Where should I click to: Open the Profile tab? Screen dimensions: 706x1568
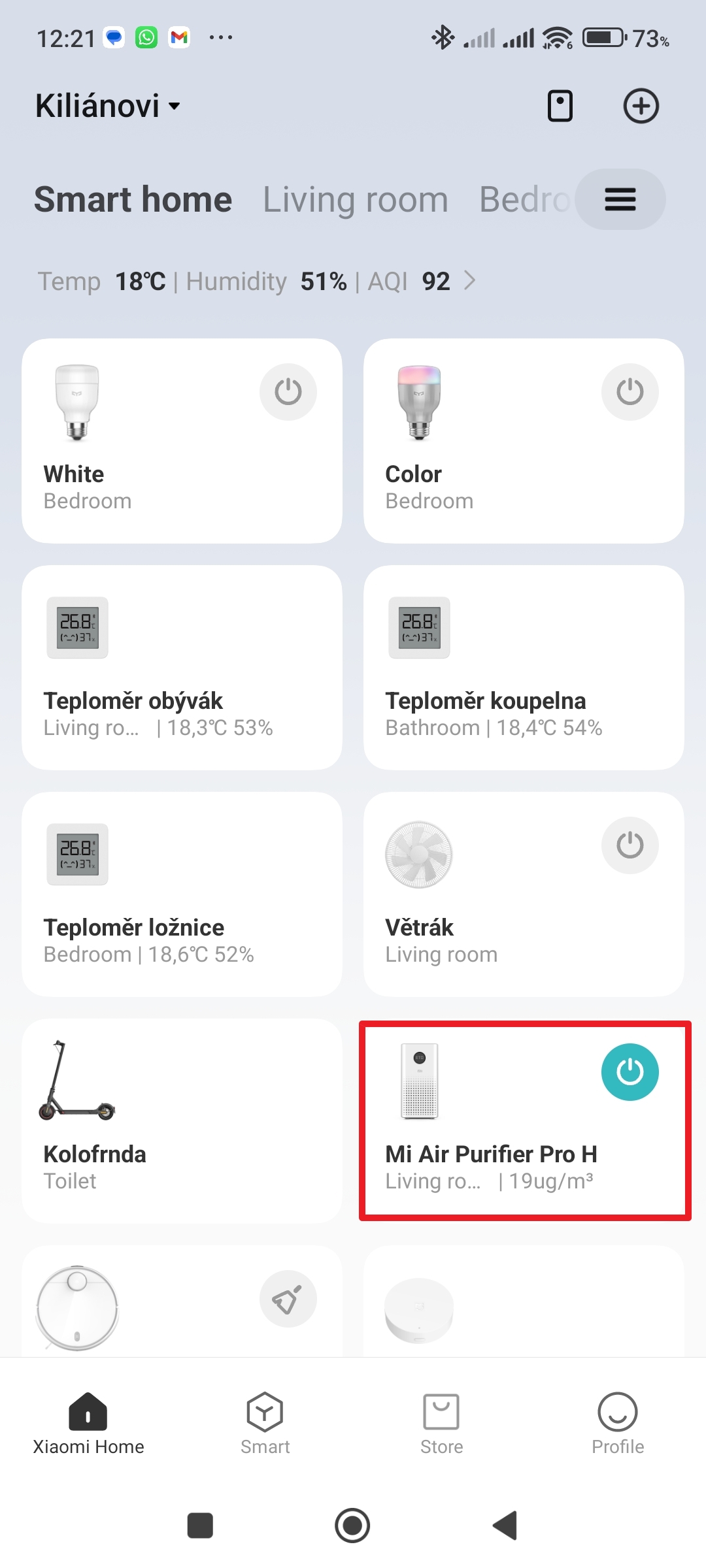point(617,1424)
